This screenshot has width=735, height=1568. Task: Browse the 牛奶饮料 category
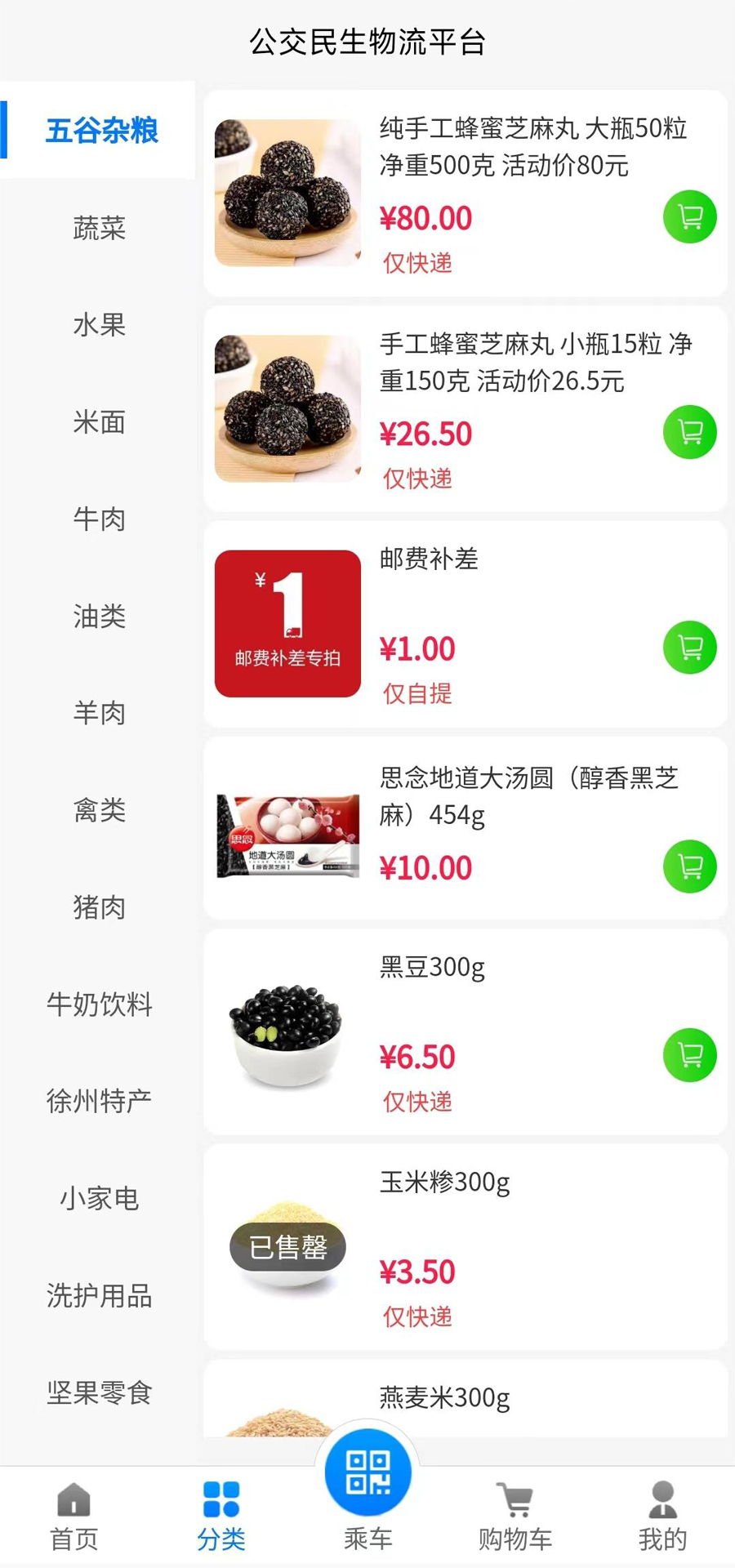click(99, 1004)
